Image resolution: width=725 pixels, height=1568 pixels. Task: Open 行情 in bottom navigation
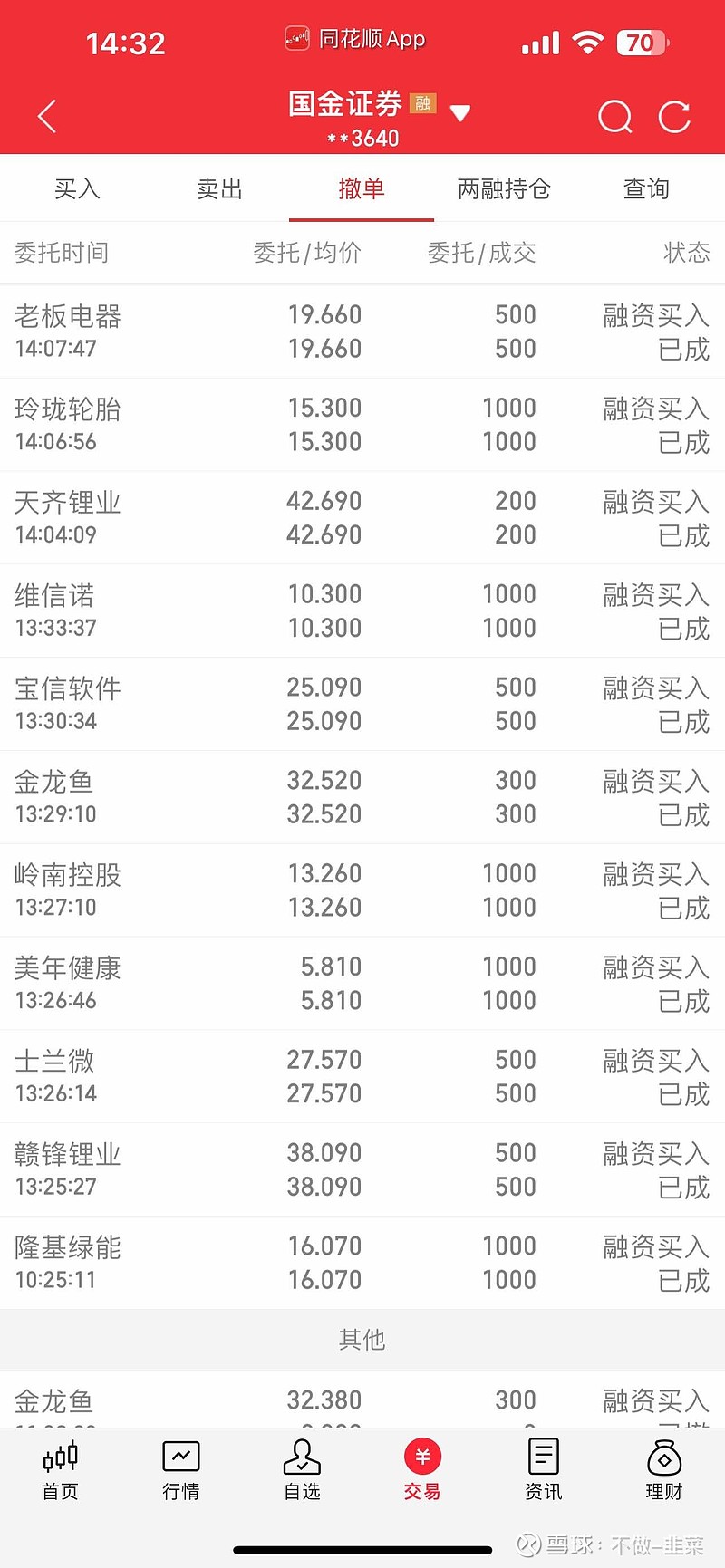[x=181, y=1470]
